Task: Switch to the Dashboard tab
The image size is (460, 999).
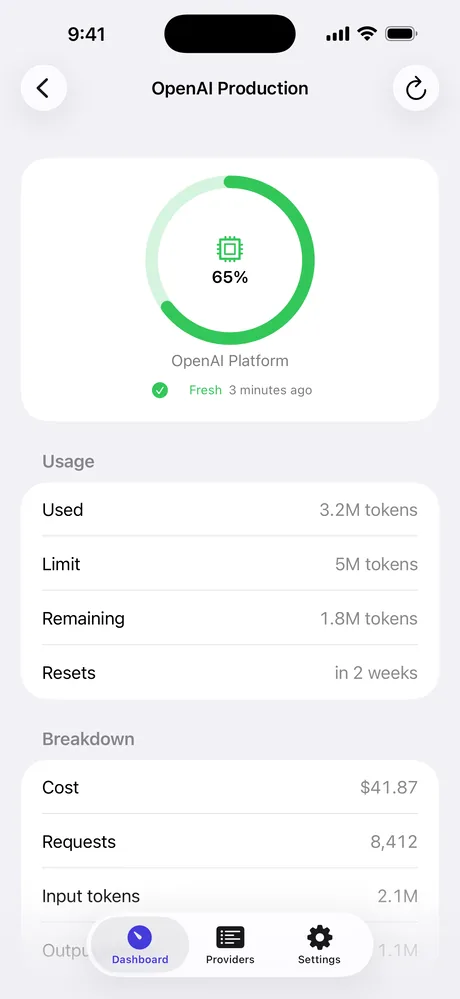Action: click(140, 945)
